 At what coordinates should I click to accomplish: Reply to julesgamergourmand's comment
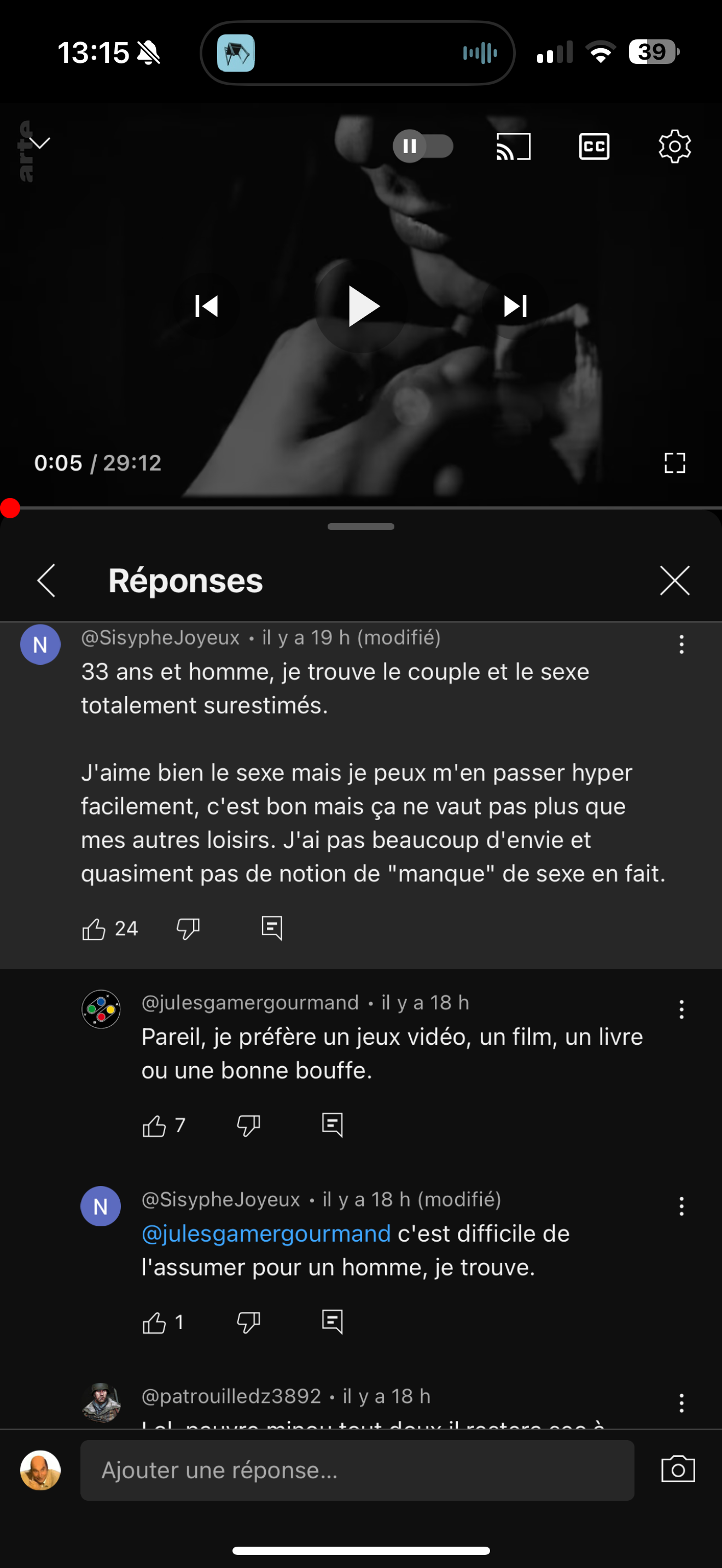(332, 1125)
